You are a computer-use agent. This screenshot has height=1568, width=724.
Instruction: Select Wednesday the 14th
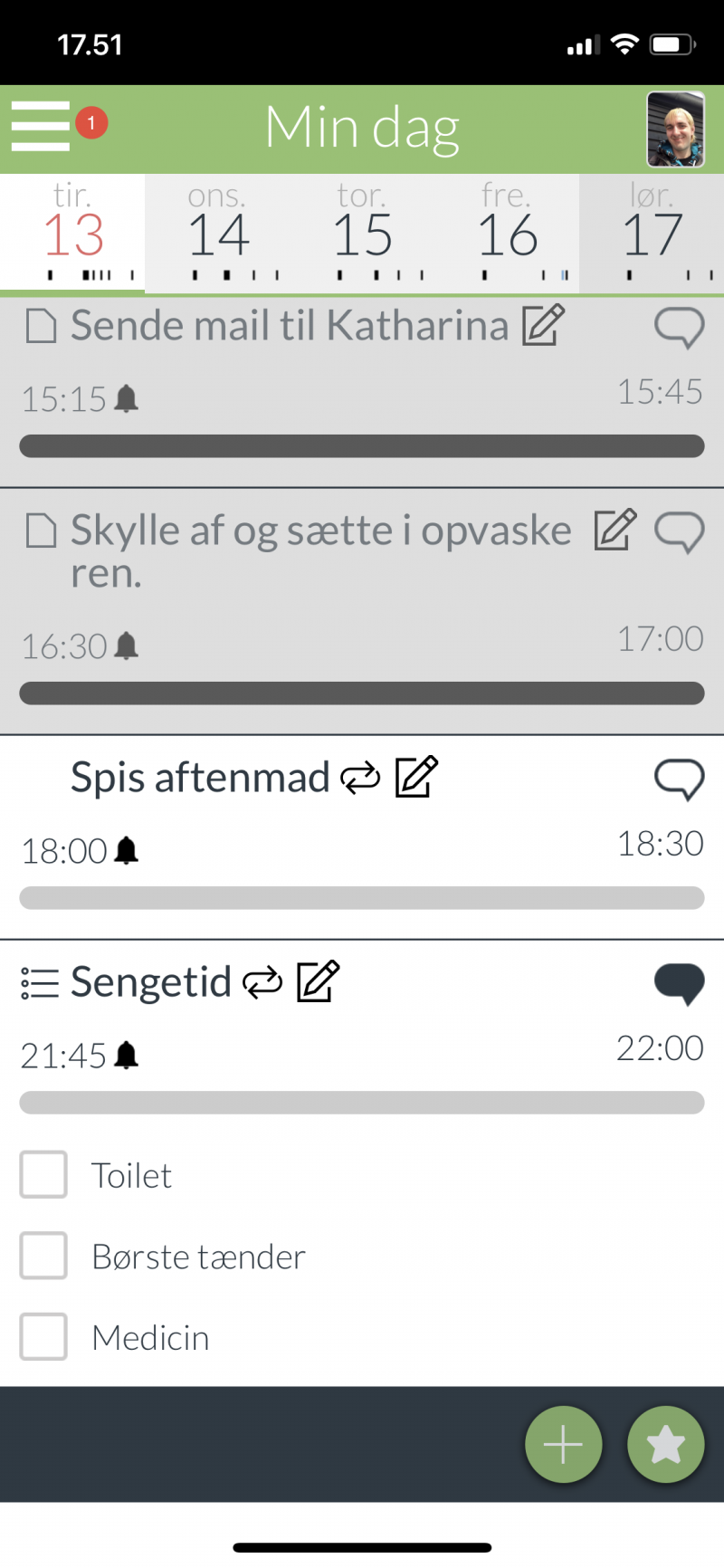(x=217, y=233)
